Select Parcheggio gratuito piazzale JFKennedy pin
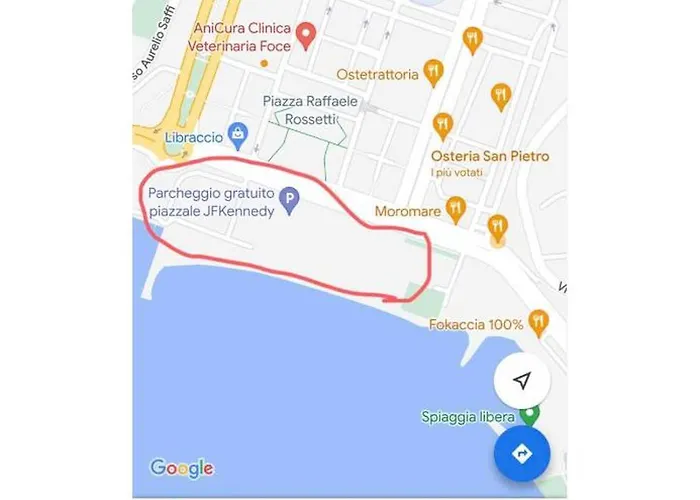This screenshot has height=500, width=700. (x=289, y=200)
